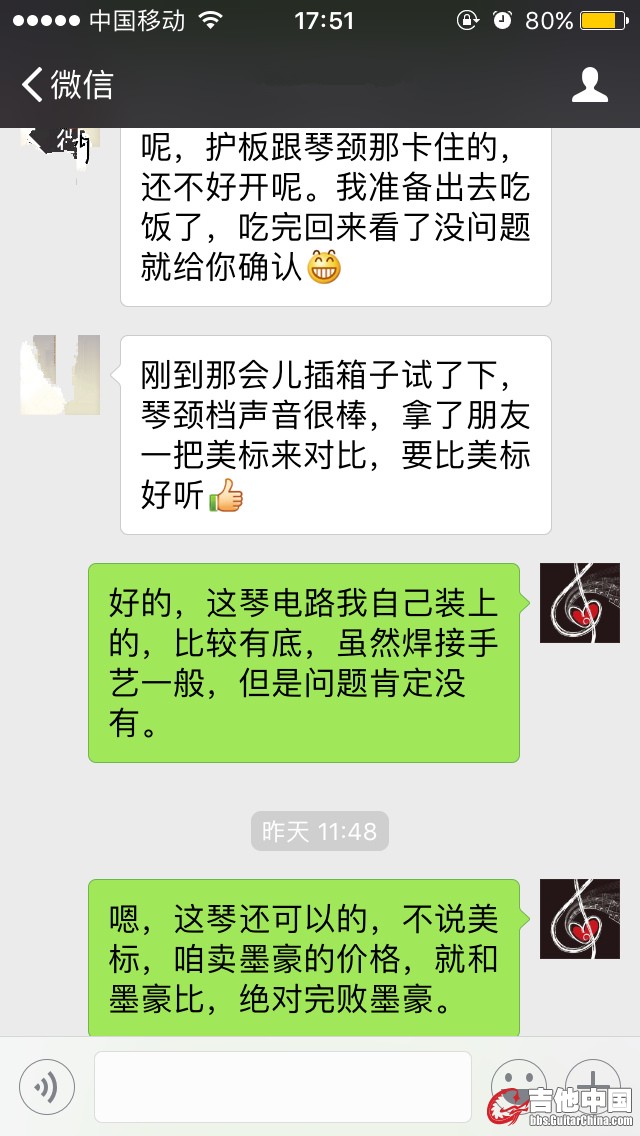Tap my avatar beside 好的，这琴电路 message

coord(580,603)
